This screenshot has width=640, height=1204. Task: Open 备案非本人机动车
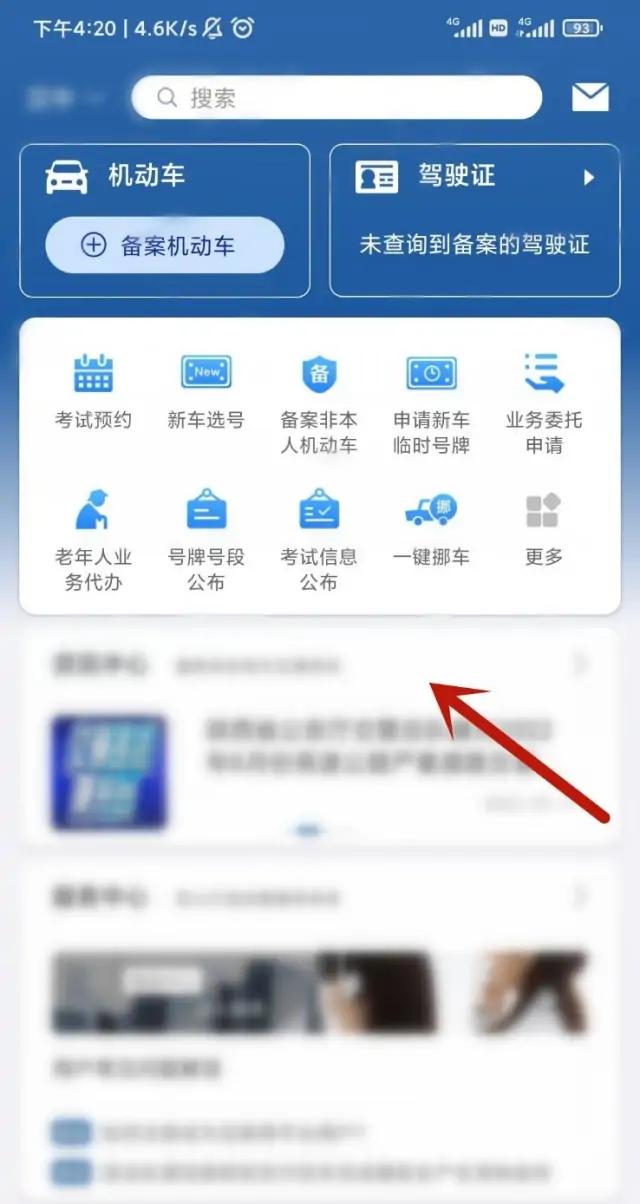(x=319, y=402)
